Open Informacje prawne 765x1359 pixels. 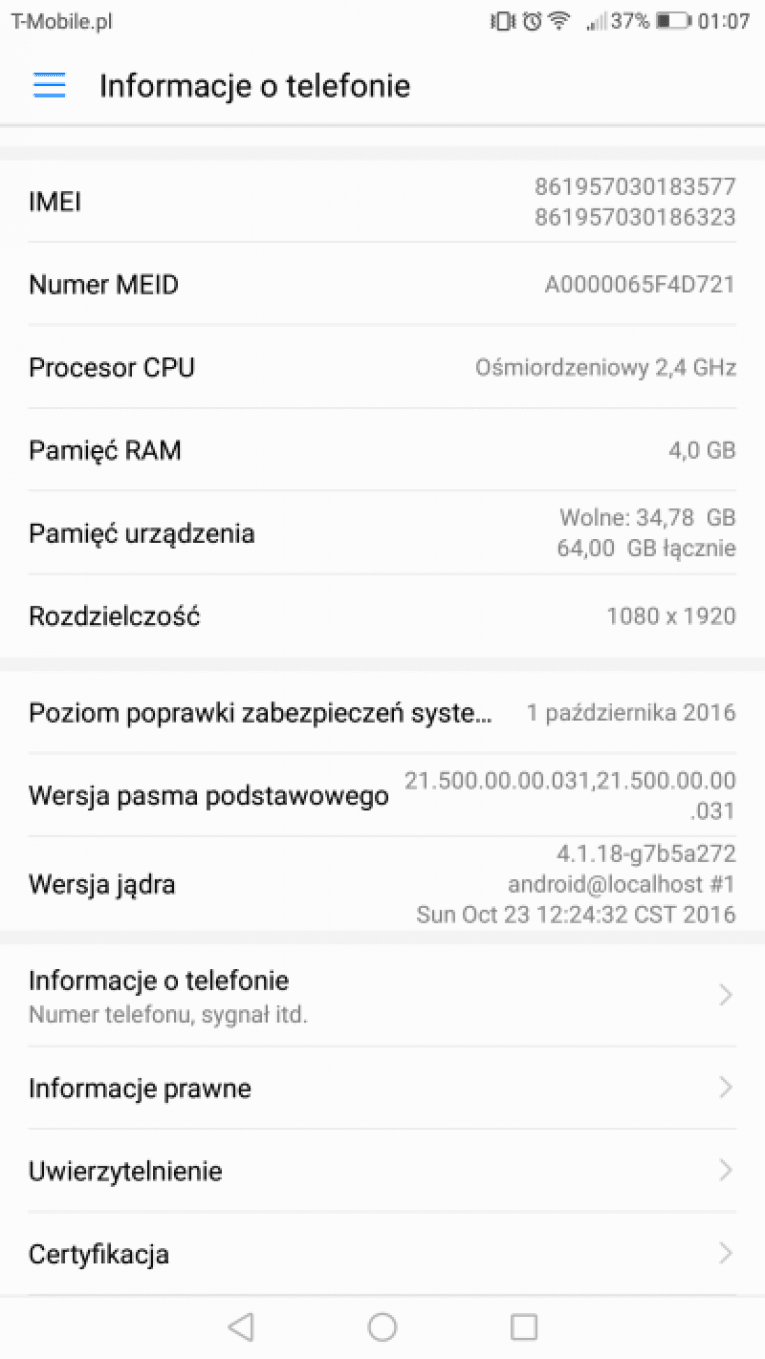pyautogui.click(x=382, y=1088)
